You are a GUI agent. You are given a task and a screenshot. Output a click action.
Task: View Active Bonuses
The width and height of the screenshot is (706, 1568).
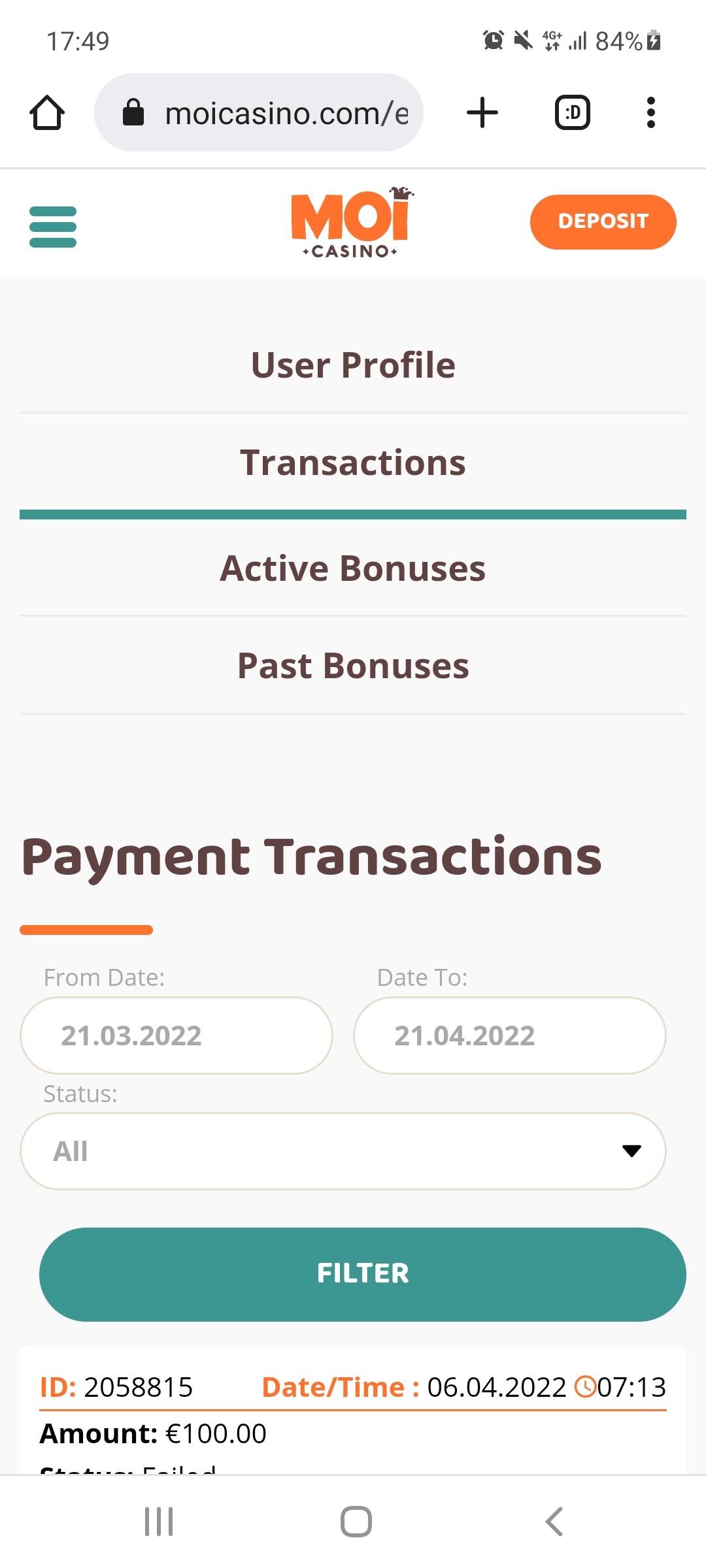pyautogui.click(x=353, y=568)
